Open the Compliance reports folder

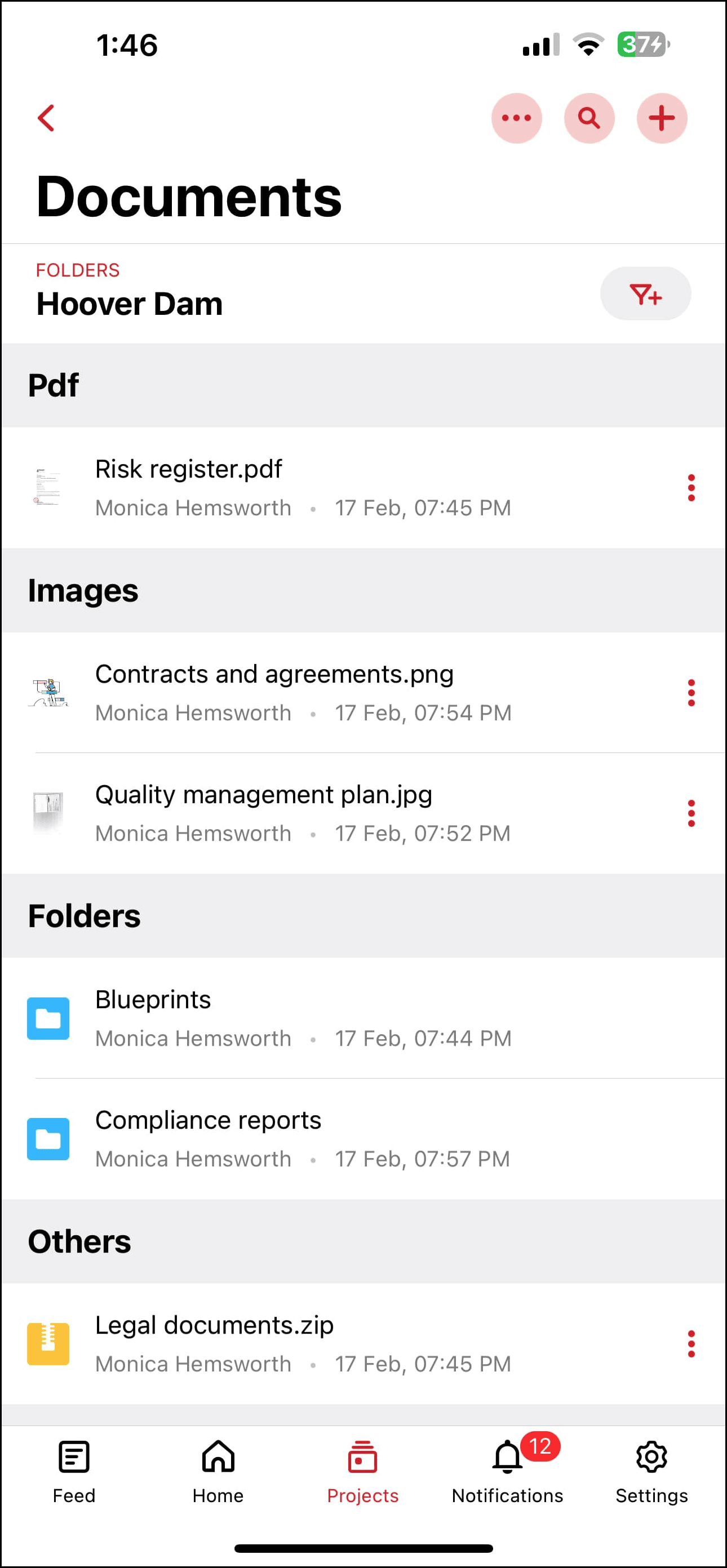pos(363,1139)
